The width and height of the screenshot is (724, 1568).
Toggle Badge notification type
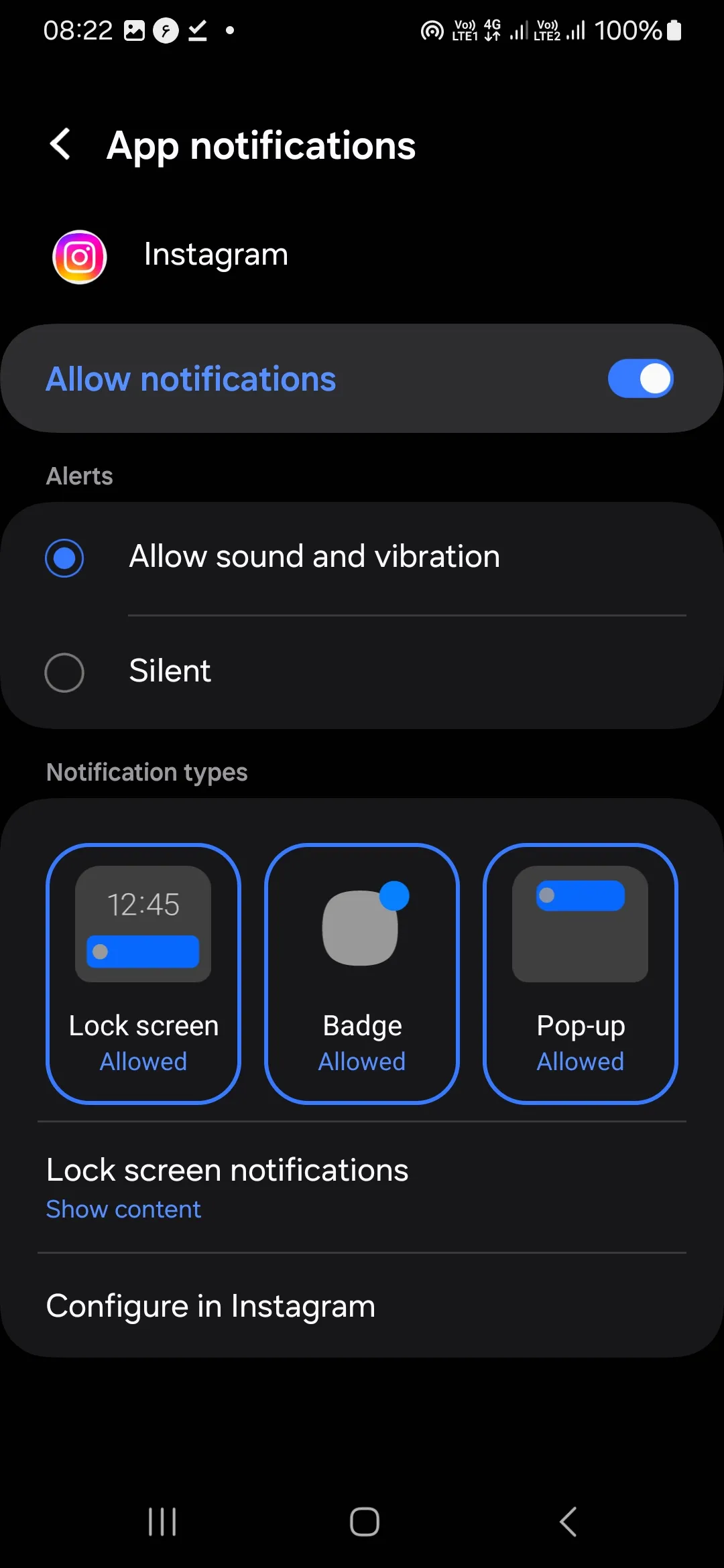click(362, 973)
